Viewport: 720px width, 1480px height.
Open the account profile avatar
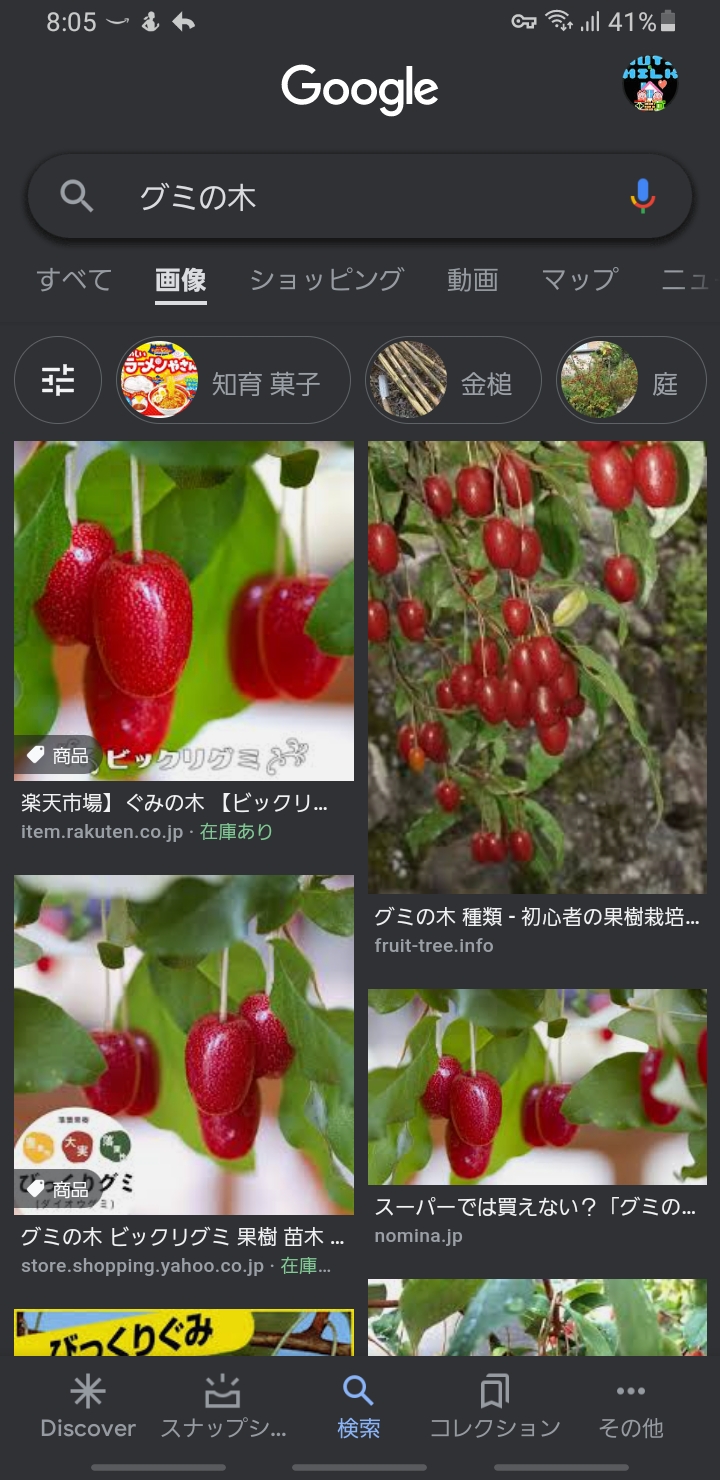[650, 84]
